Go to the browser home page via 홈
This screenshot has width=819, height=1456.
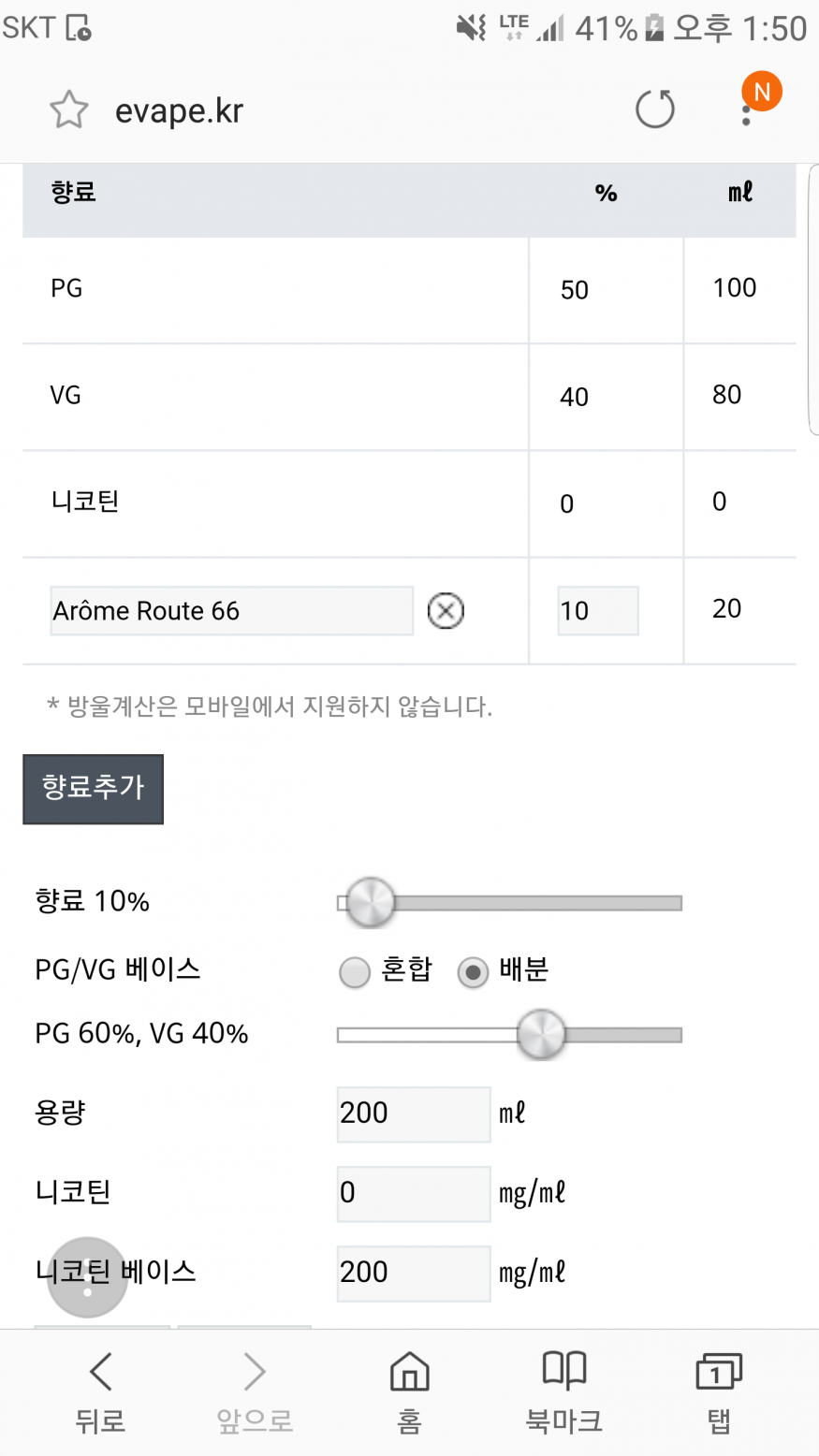pyautogui.click(x=409, y=1392)
